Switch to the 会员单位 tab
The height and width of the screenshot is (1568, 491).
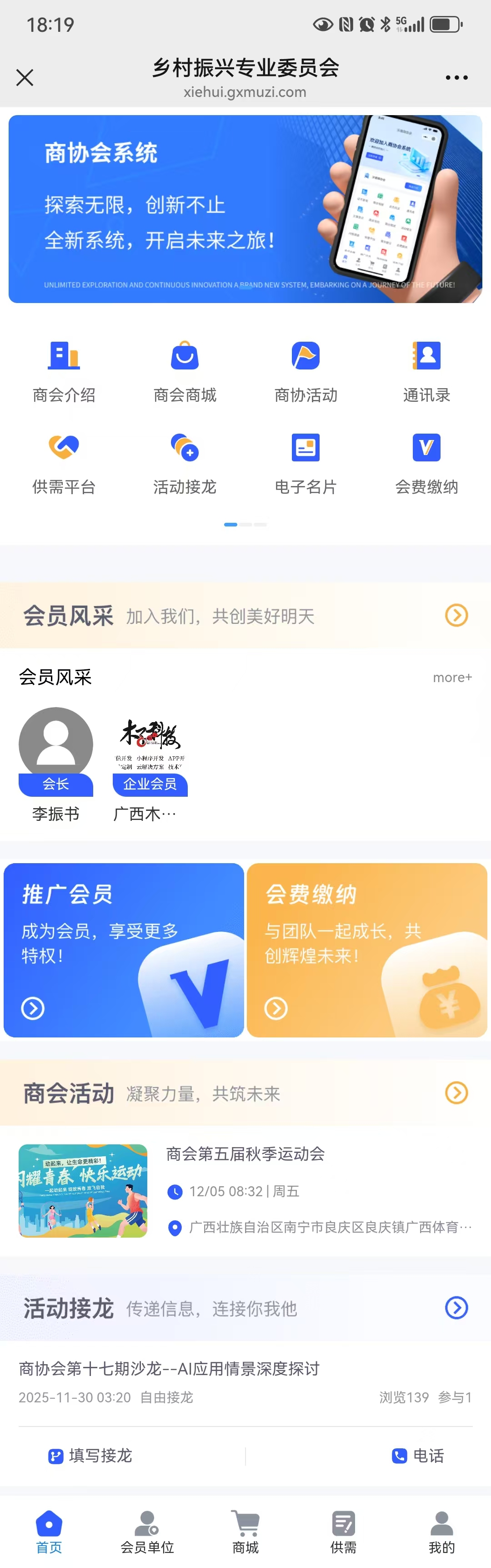click(147, 1532)
